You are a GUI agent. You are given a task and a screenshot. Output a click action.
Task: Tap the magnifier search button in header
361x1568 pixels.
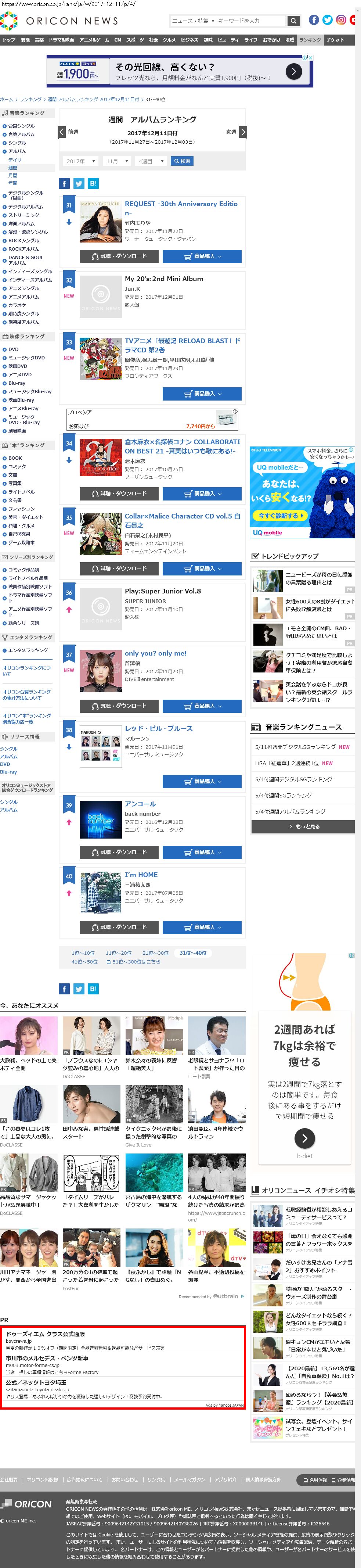pos(294,21)
